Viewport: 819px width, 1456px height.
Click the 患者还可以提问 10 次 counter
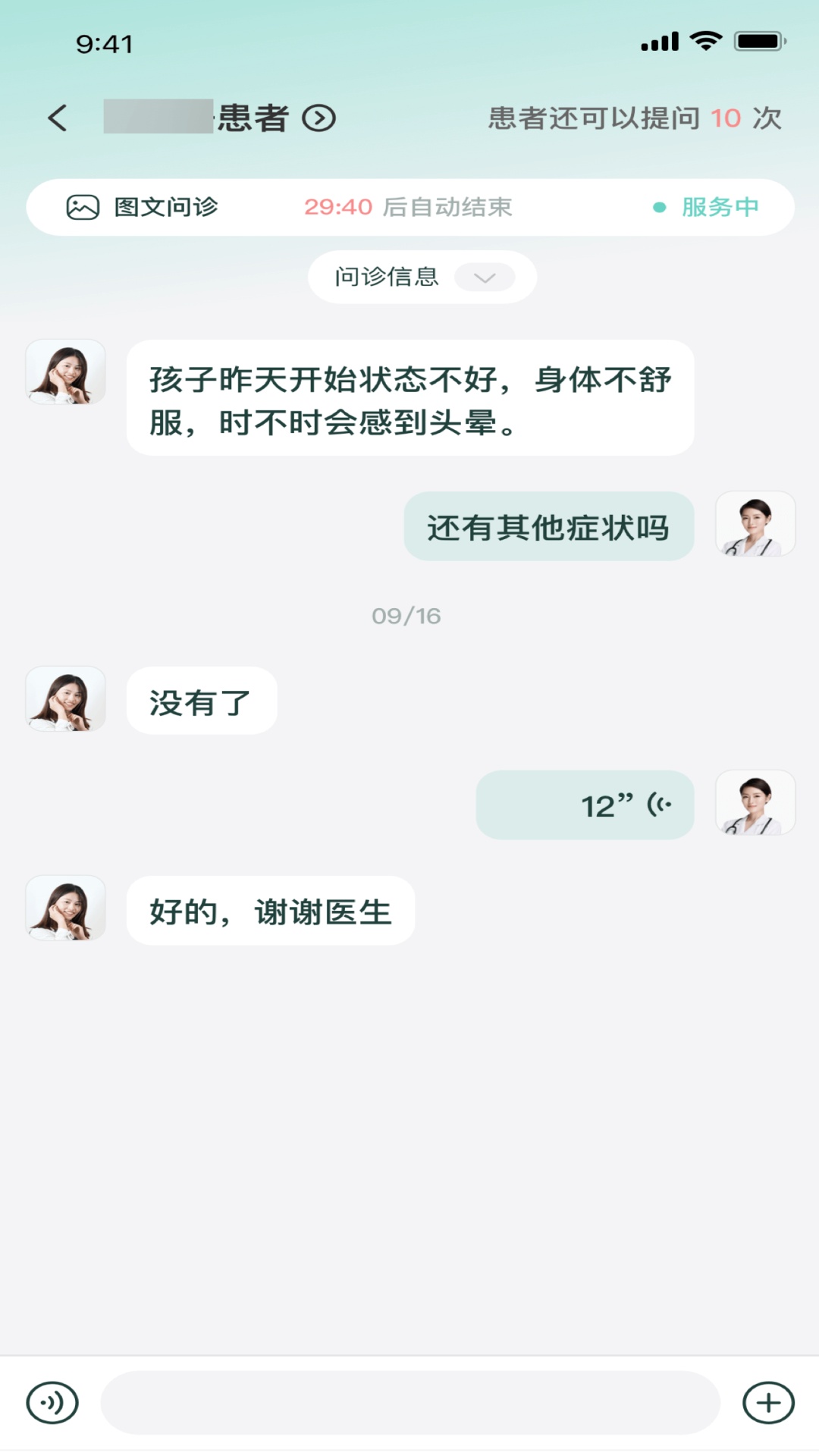point(634,118)
